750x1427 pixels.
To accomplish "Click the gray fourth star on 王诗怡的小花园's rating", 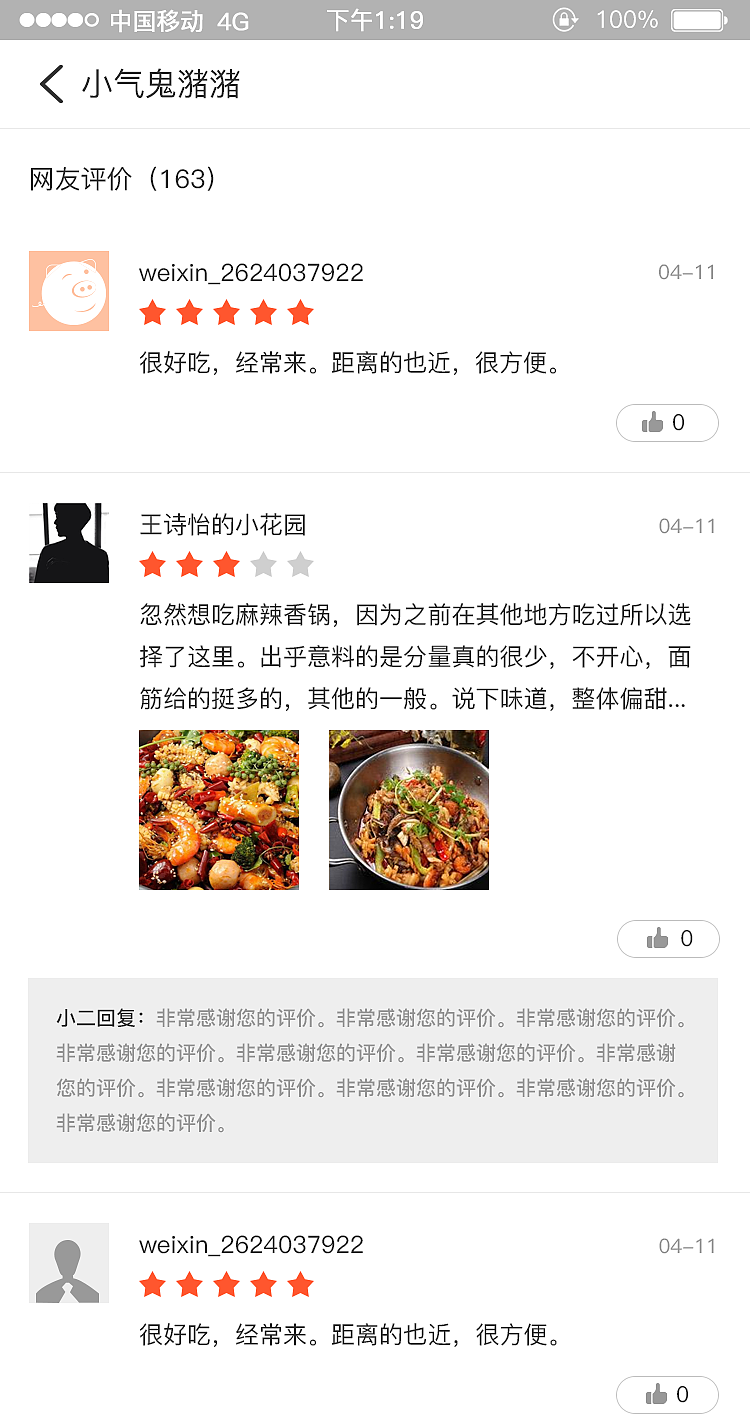I will tap(264, 565).
